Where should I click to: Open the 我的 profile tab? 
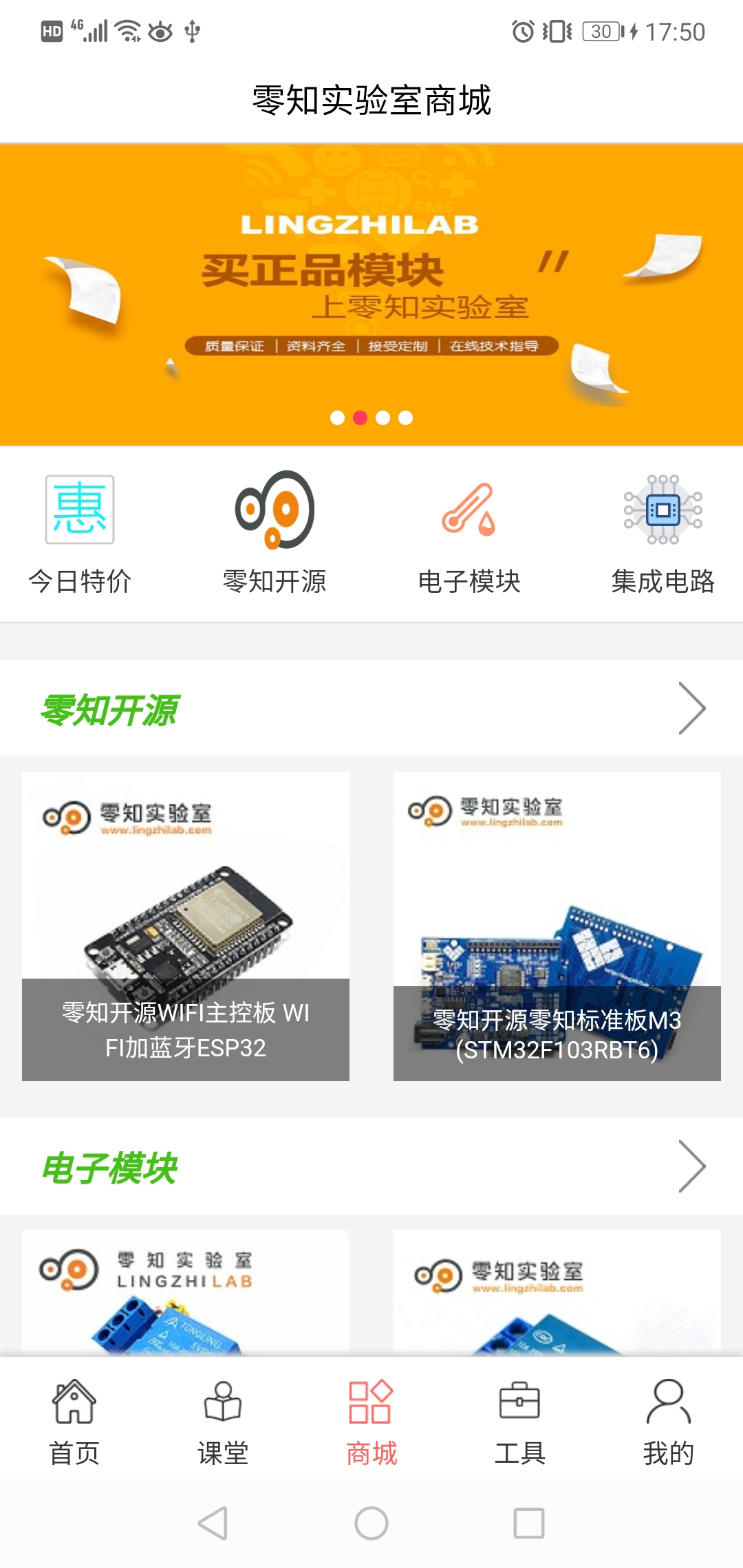click(x=669, y=1422)
